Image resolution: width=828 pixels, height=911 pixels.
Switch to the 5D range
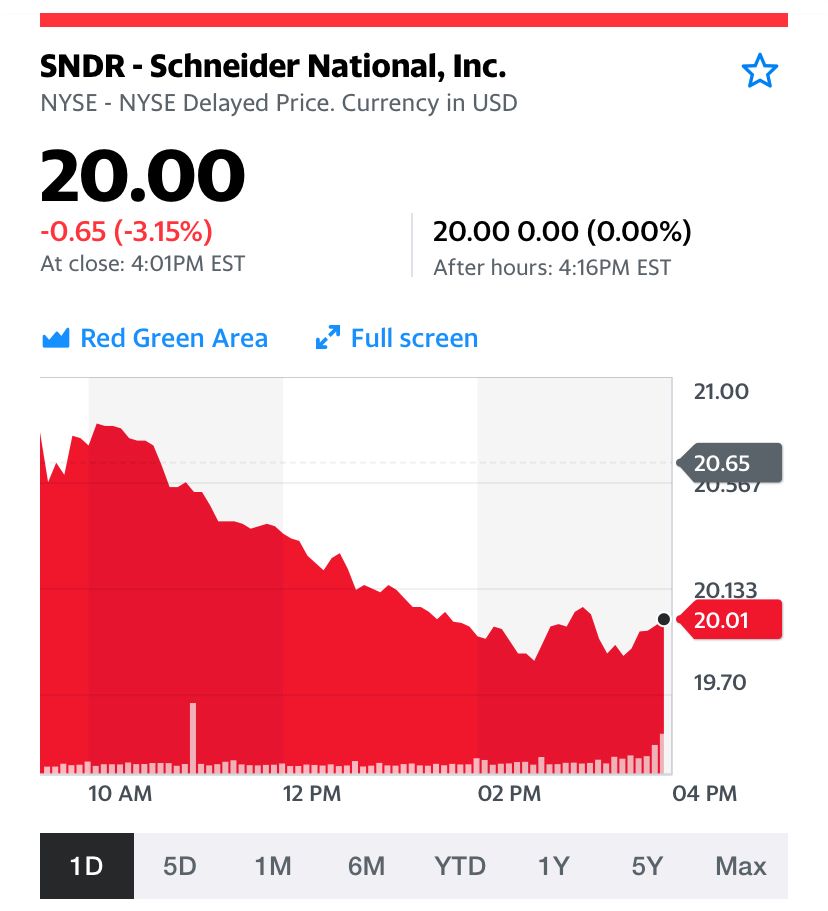point(180,866)
